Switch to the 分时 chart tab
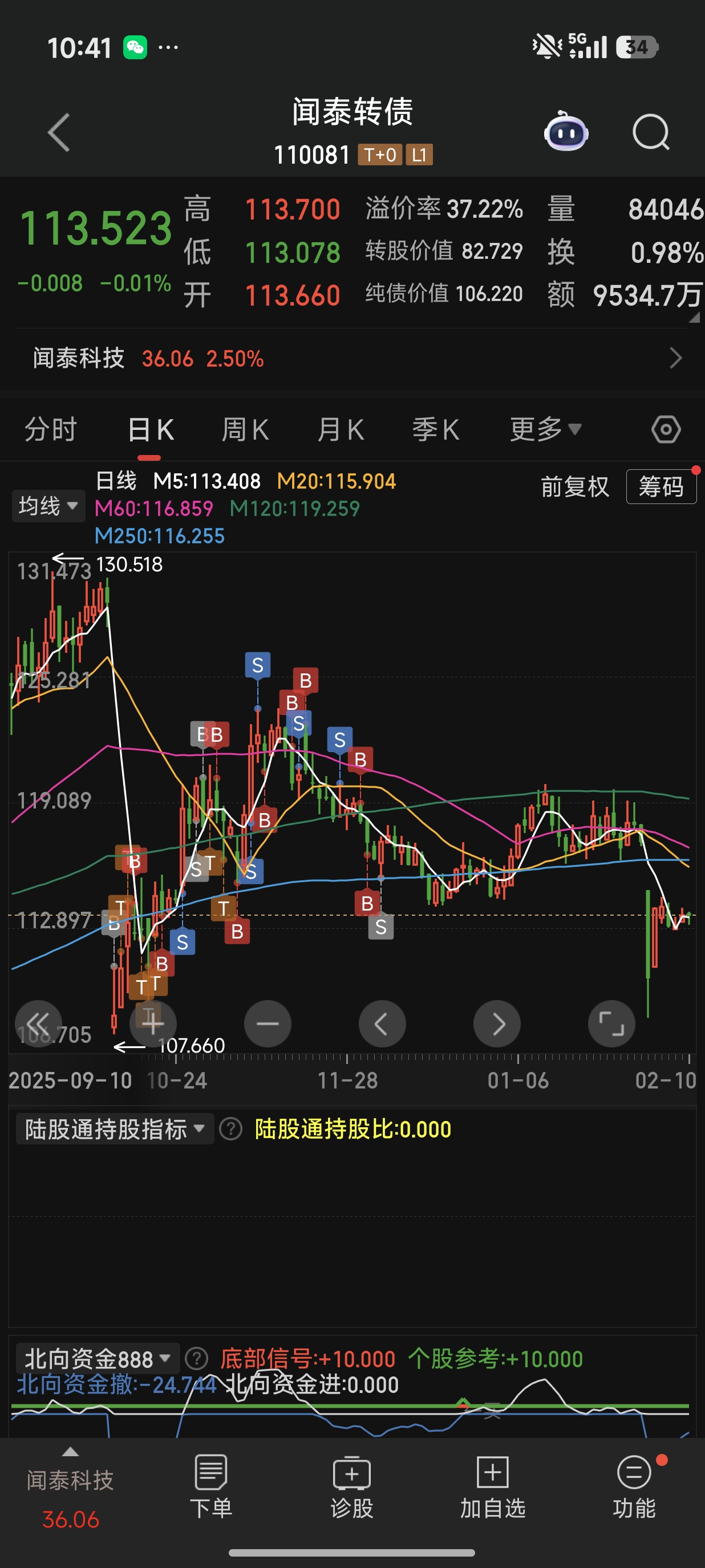The height and width of the screenshot is (1568, 705). [51, 430]
